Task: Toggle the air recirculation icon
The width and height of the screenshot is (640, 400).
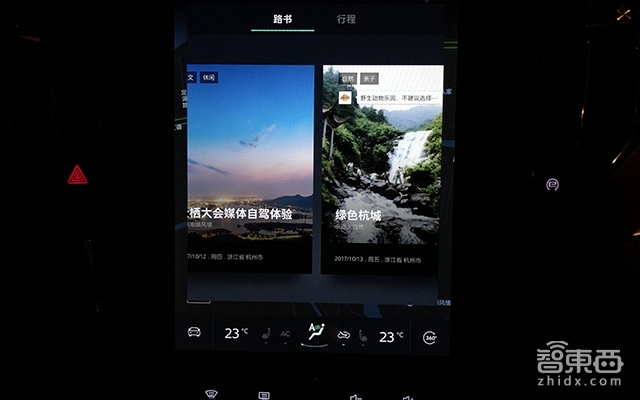Action: 345,335
